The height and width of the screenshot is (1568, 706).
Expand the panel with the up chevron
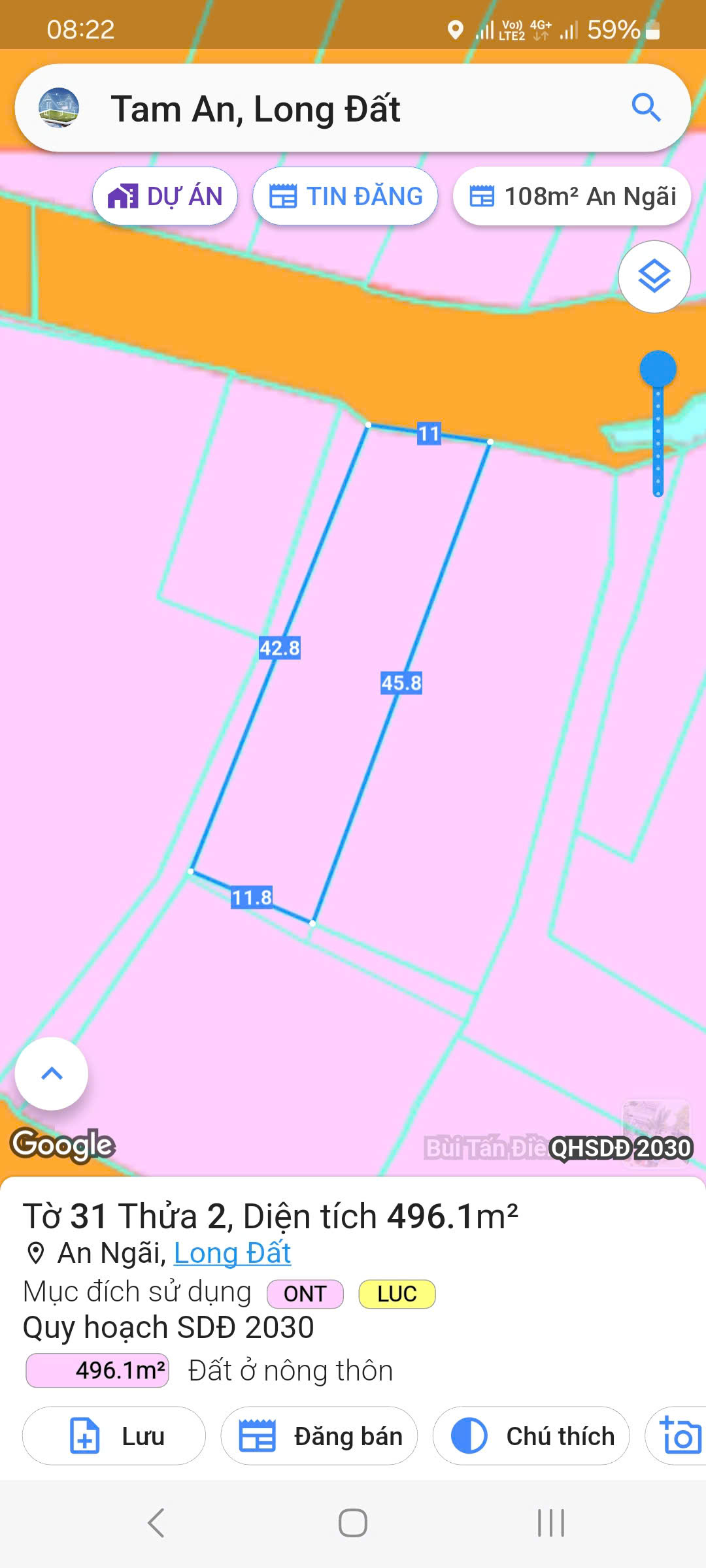[52, 1073]
